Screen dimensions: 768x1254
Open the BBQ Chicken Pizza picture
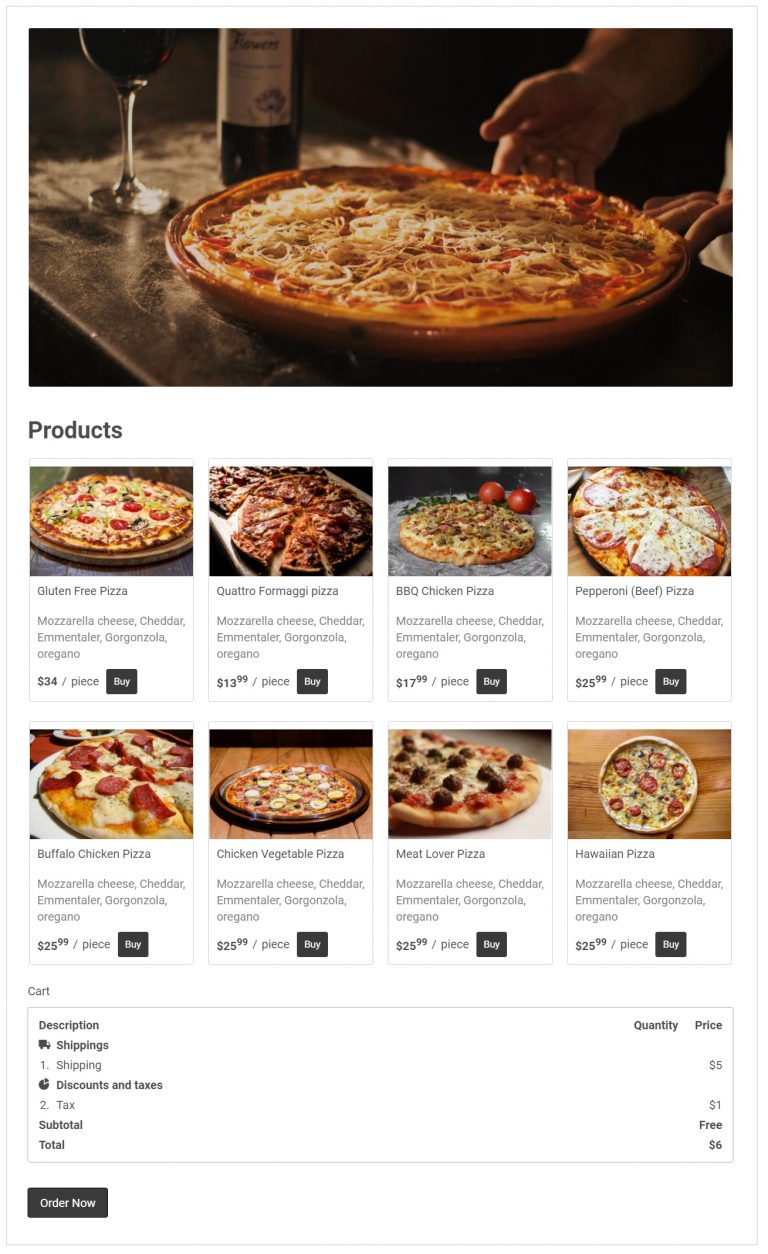[469, 521]
